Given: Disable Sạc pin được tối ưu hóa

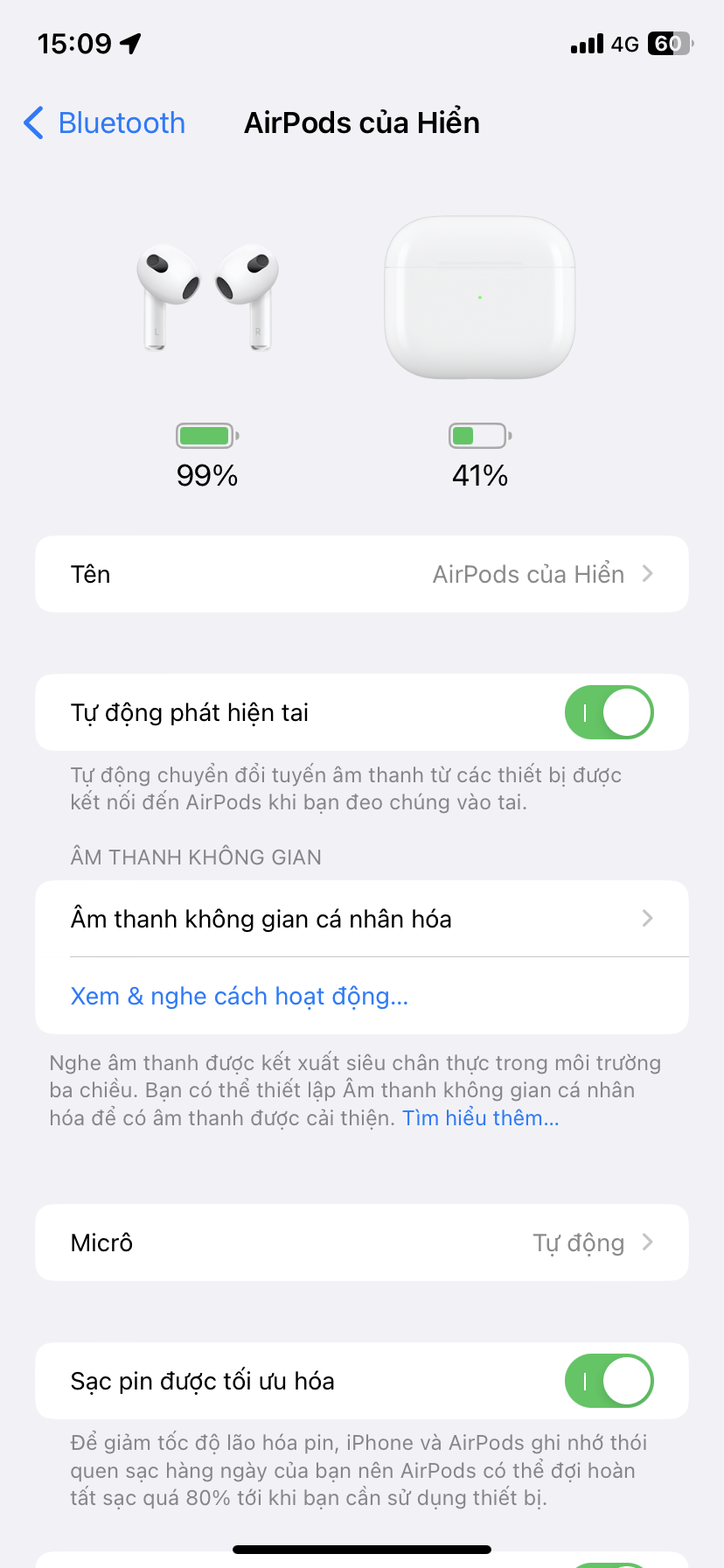Looking at the screenshot, I should (x=609, y=1381).
